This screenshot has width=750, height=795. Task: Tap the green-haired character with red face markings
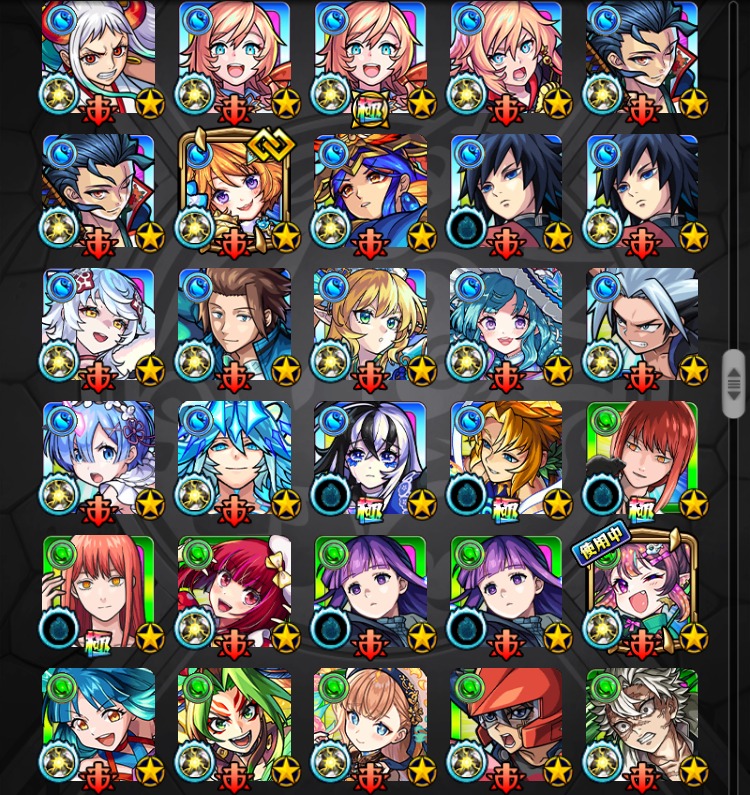(234, 726)
